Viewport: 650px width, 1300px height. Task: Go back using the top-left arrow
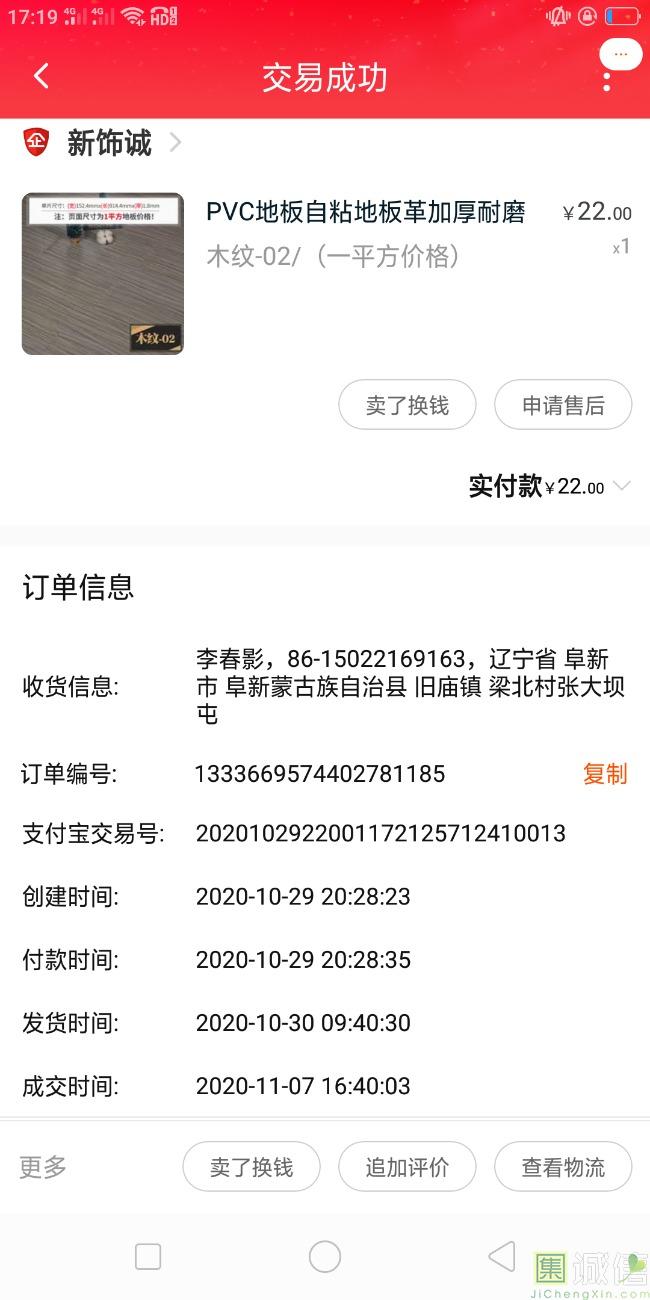point(41,77)
